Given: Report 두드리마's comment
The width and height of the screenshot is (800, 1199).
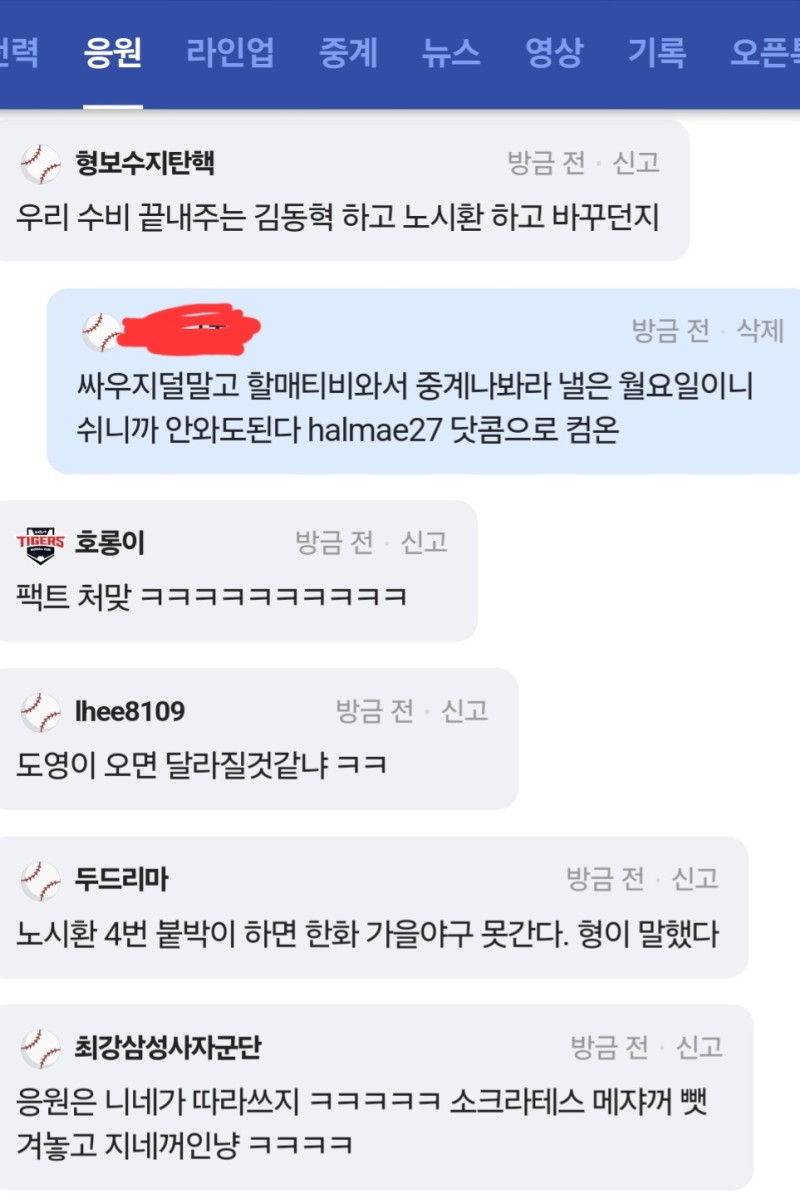Looking at the screenshot, I should coord(695,879).
